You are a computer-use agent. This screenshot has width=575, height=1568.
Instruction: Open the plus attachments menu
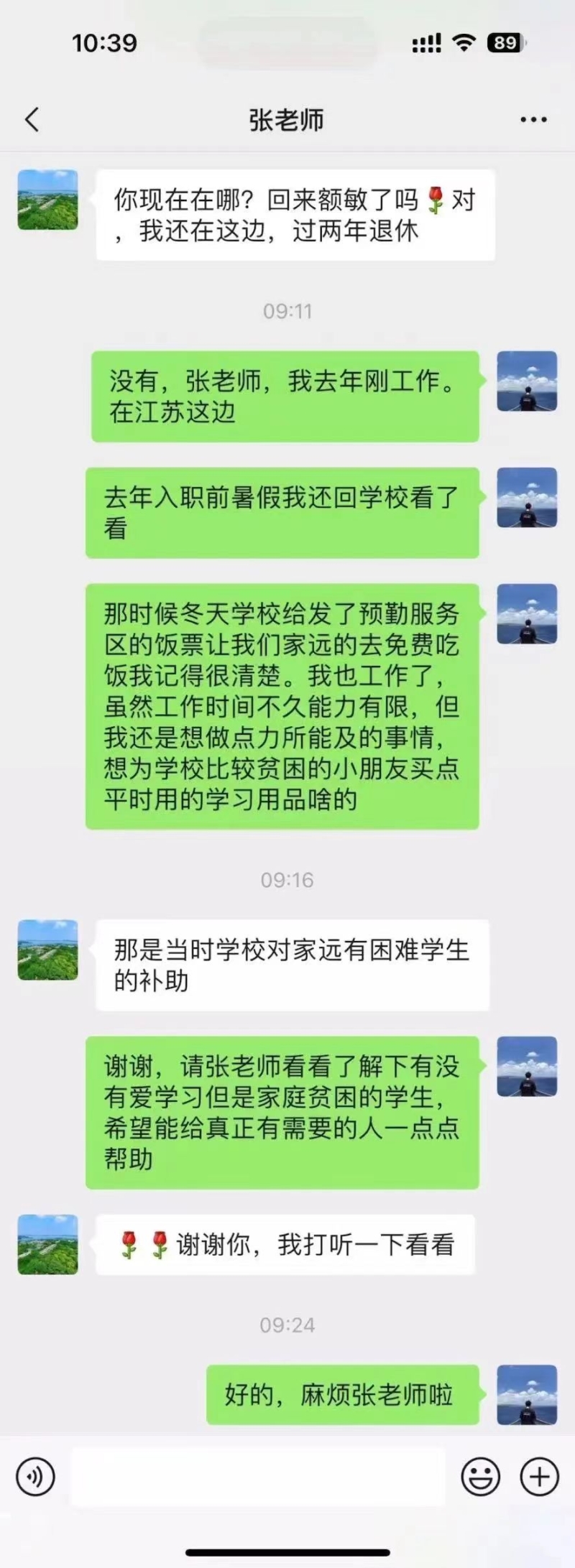point(539,1476)
